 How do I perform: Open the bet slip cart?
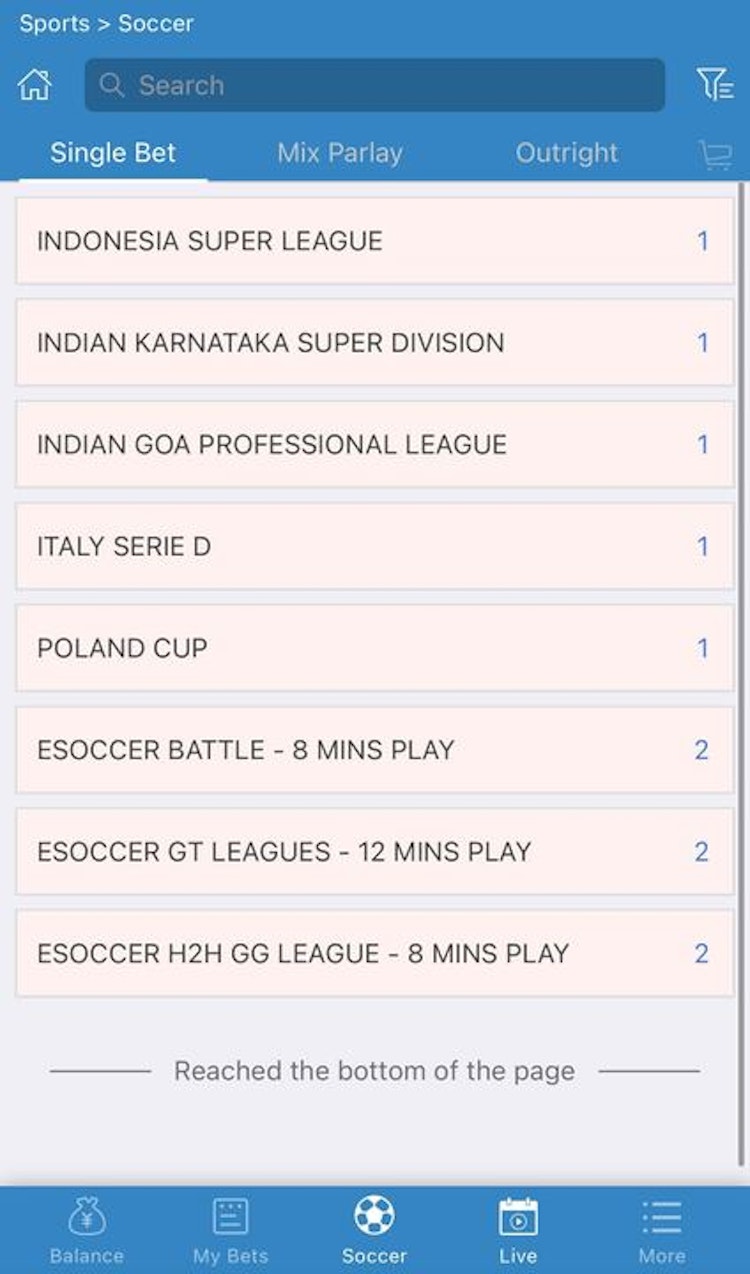click(714, 154)
